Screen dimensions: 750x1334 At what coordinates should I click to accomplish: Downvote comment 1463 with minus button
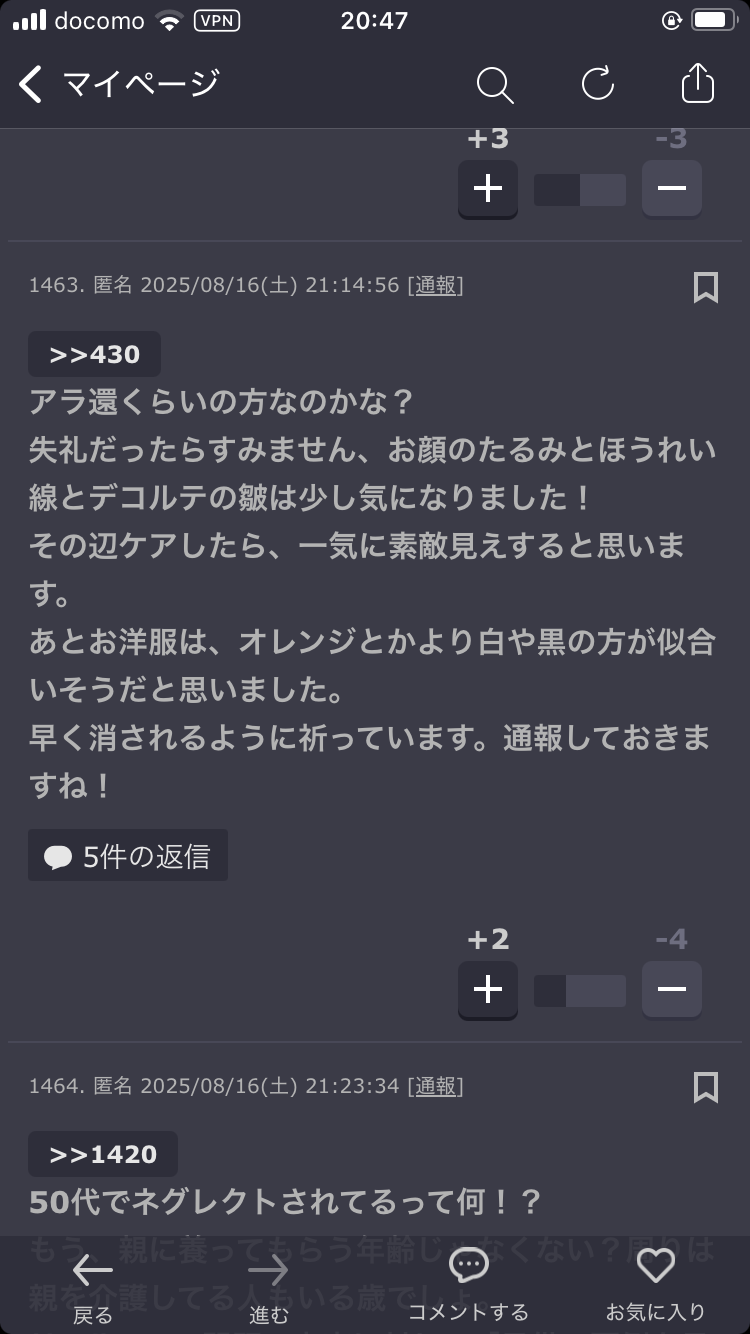pos(672,990)
